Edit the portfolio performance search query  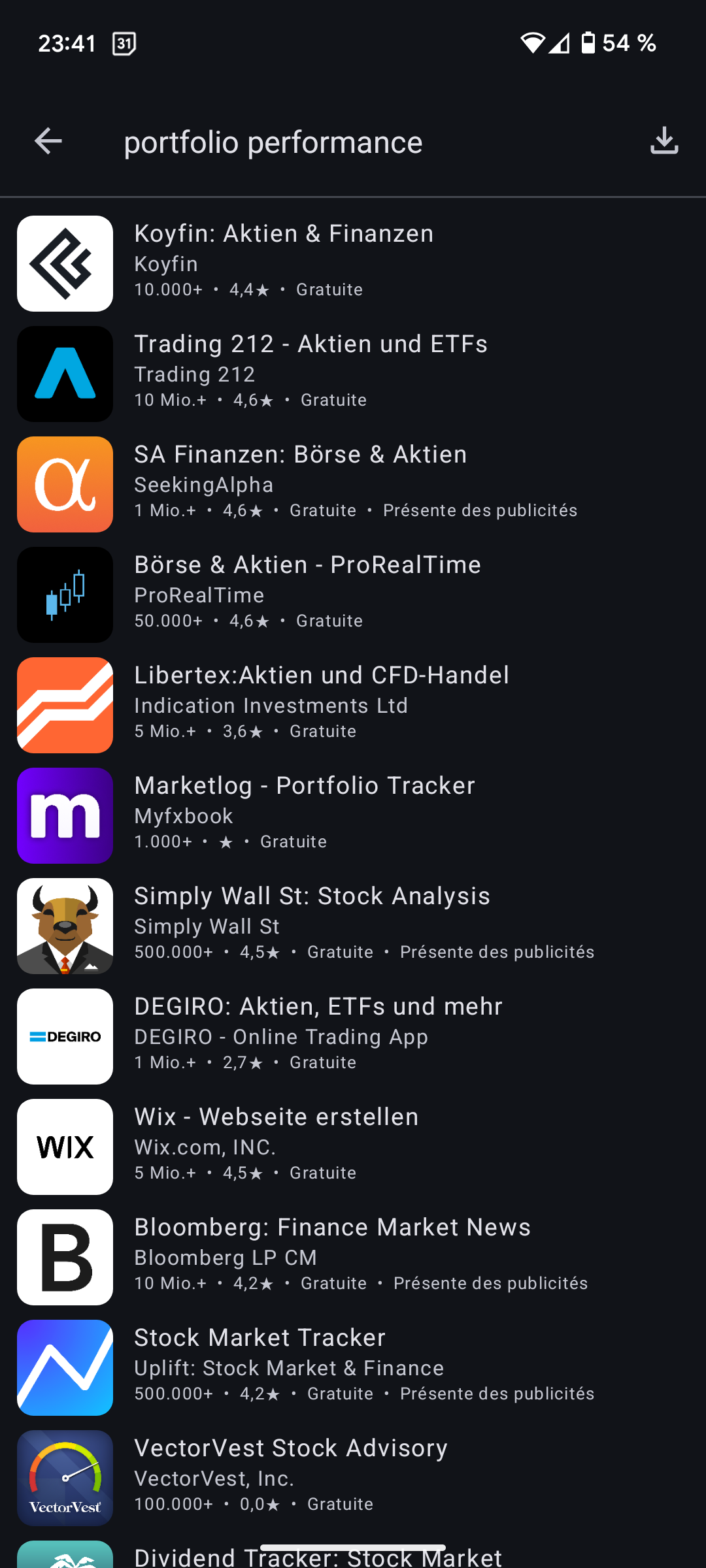pyautogui.click(x=273, y=142)
